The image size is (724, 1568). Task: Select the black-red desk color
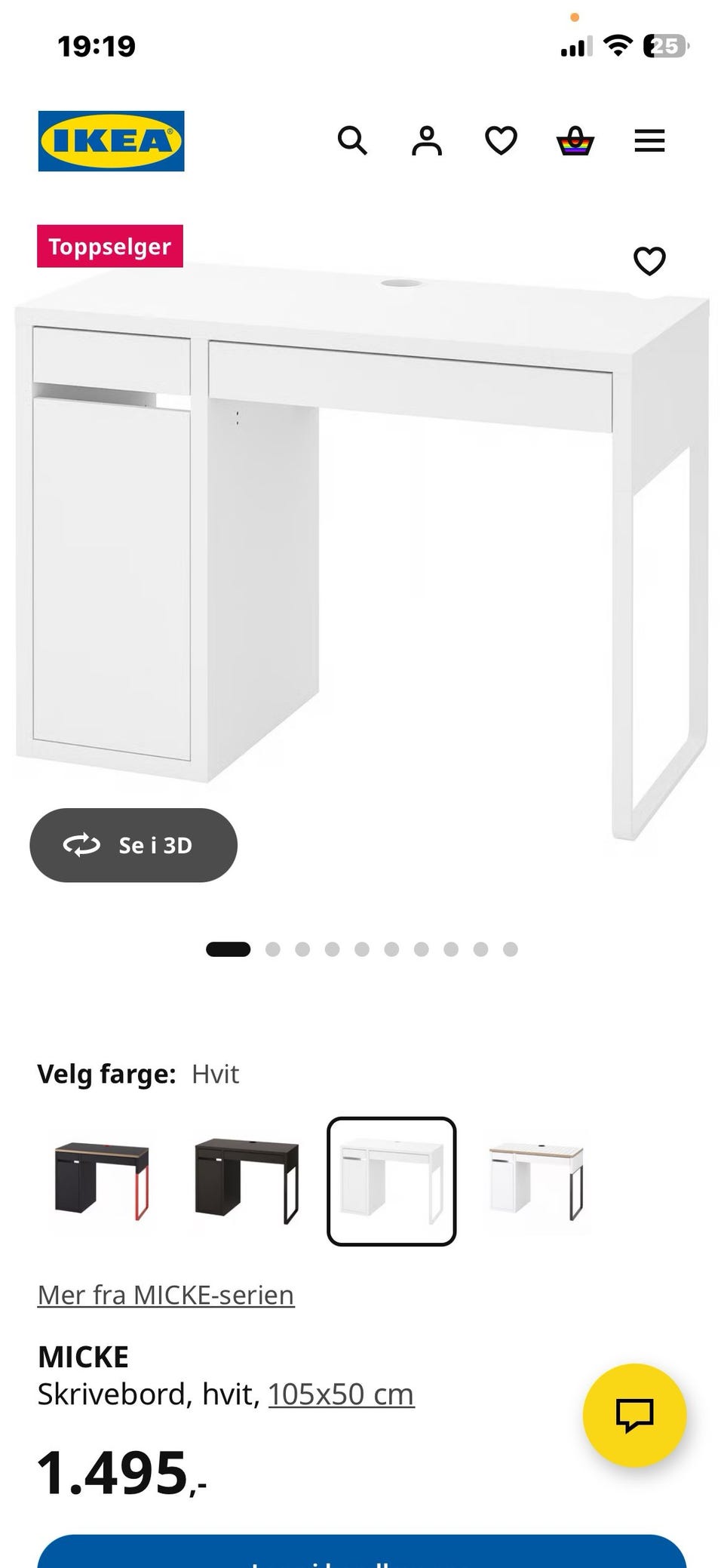[102, 1182]
